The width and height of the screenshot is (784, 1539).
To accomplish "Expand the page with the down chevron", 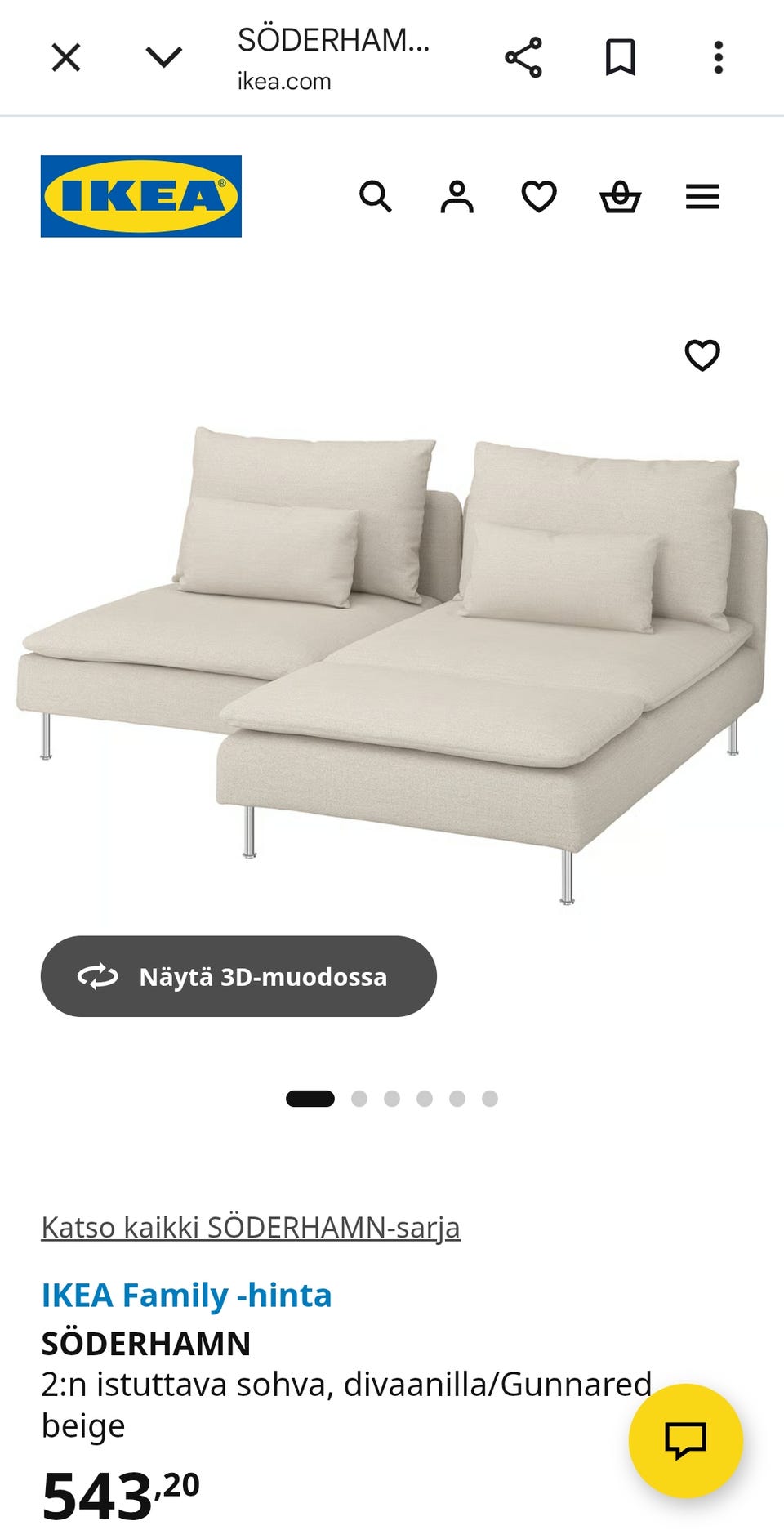I will click(x=163, y=56).
